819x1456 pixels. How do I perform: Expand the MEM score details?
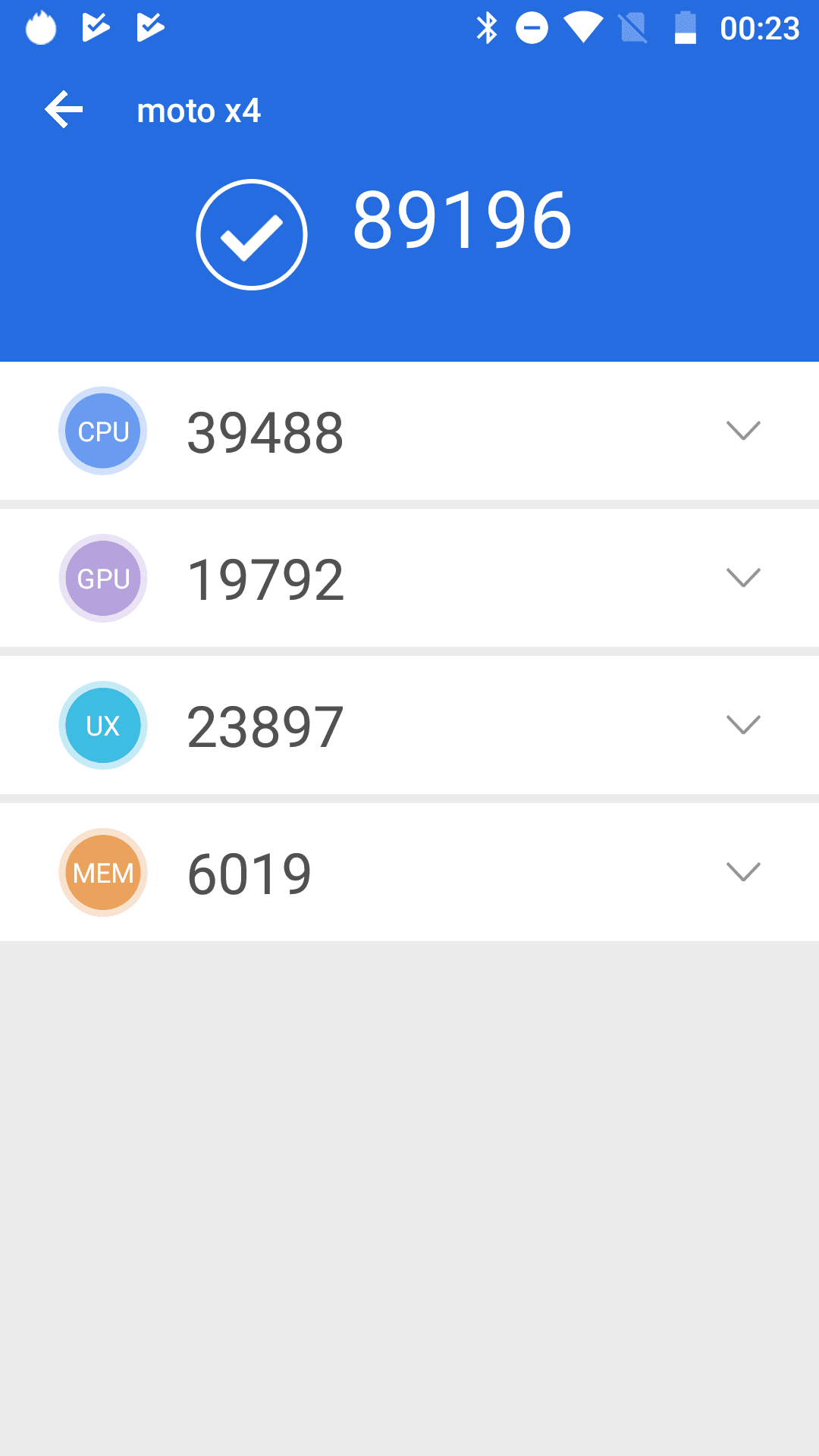point(743,871)
